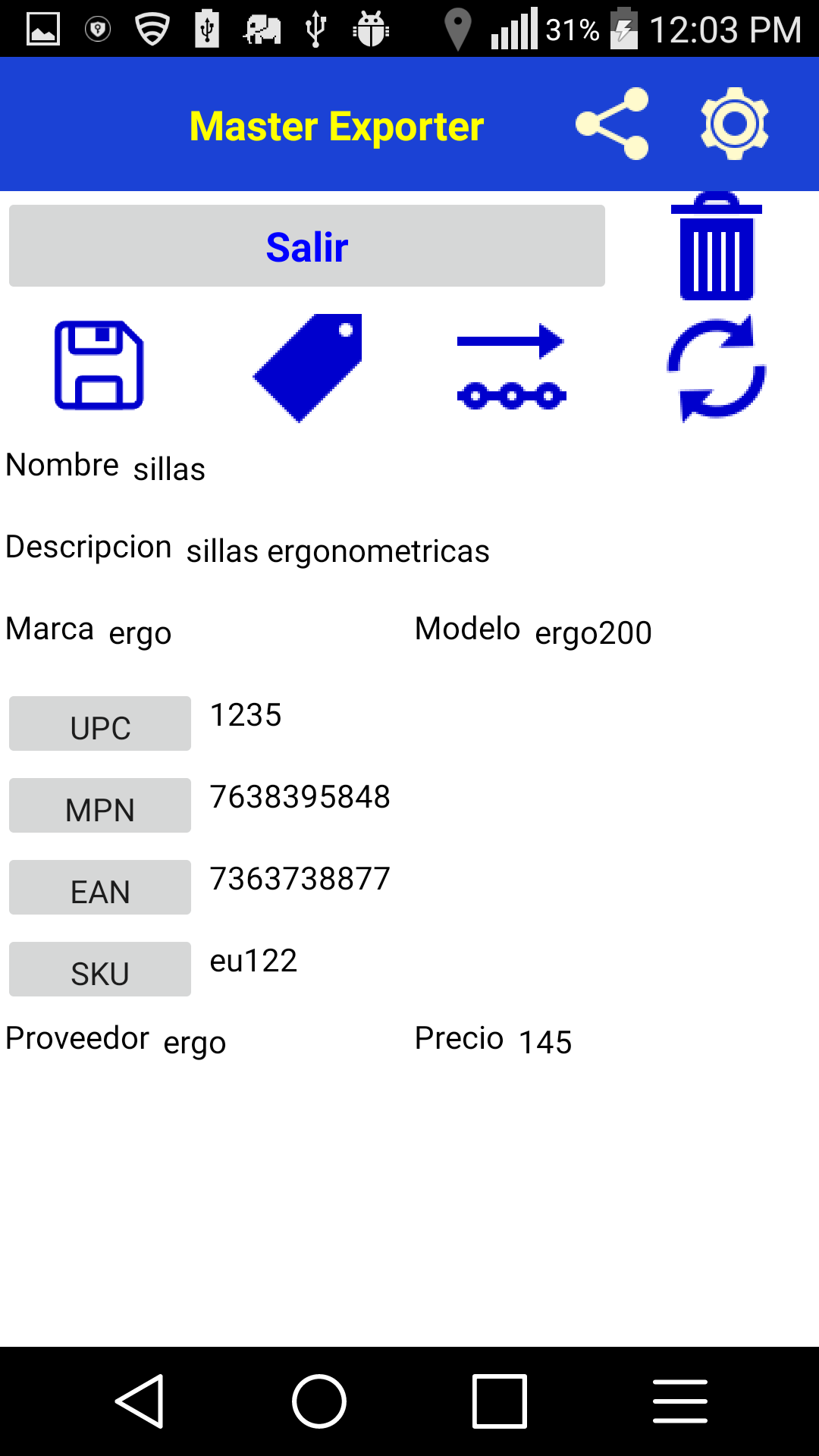Tap the EAN button
Viewport: 819px width, 1456px height.
pyautogui.click(x=100, y=887)
